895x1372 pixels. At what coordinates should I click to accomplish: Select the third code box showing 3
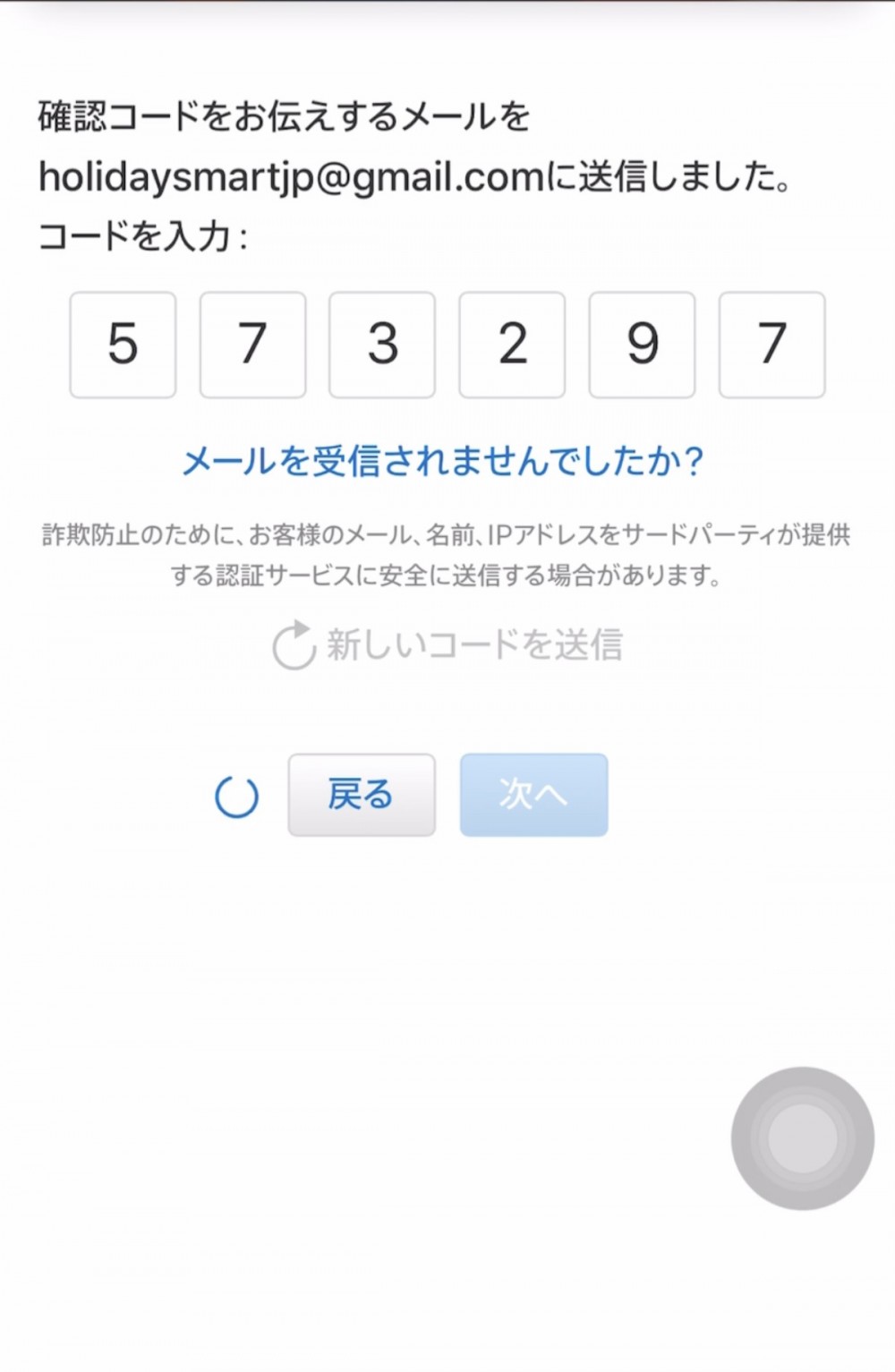pyautogui.click(x=381, y=345)
